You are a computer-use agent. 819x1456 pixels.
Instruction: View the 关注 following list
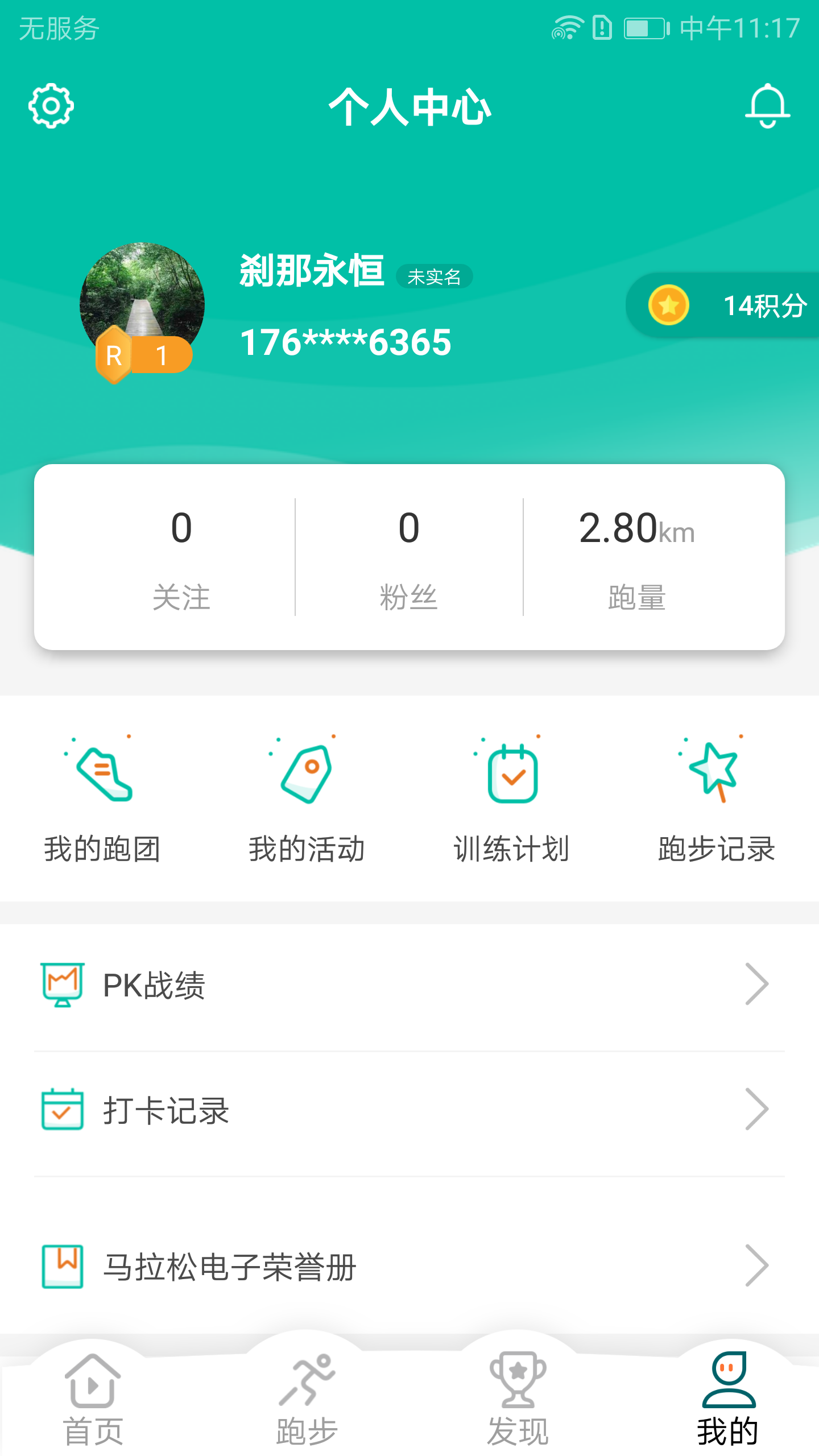[x=181, y=557]
